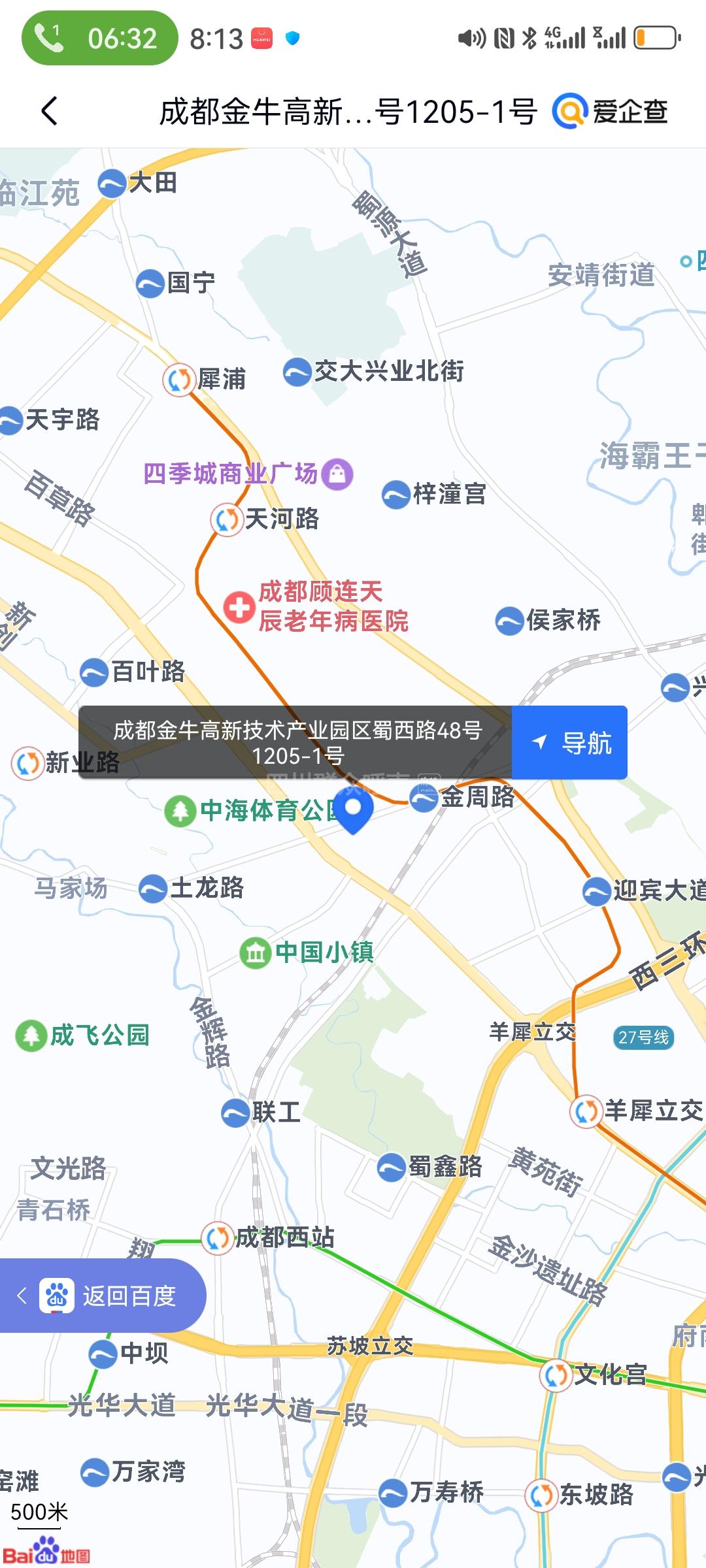This screenshot has height=1568, width=706.
Task: Select the 成都西站 metro station
Action: [218, 1237]
